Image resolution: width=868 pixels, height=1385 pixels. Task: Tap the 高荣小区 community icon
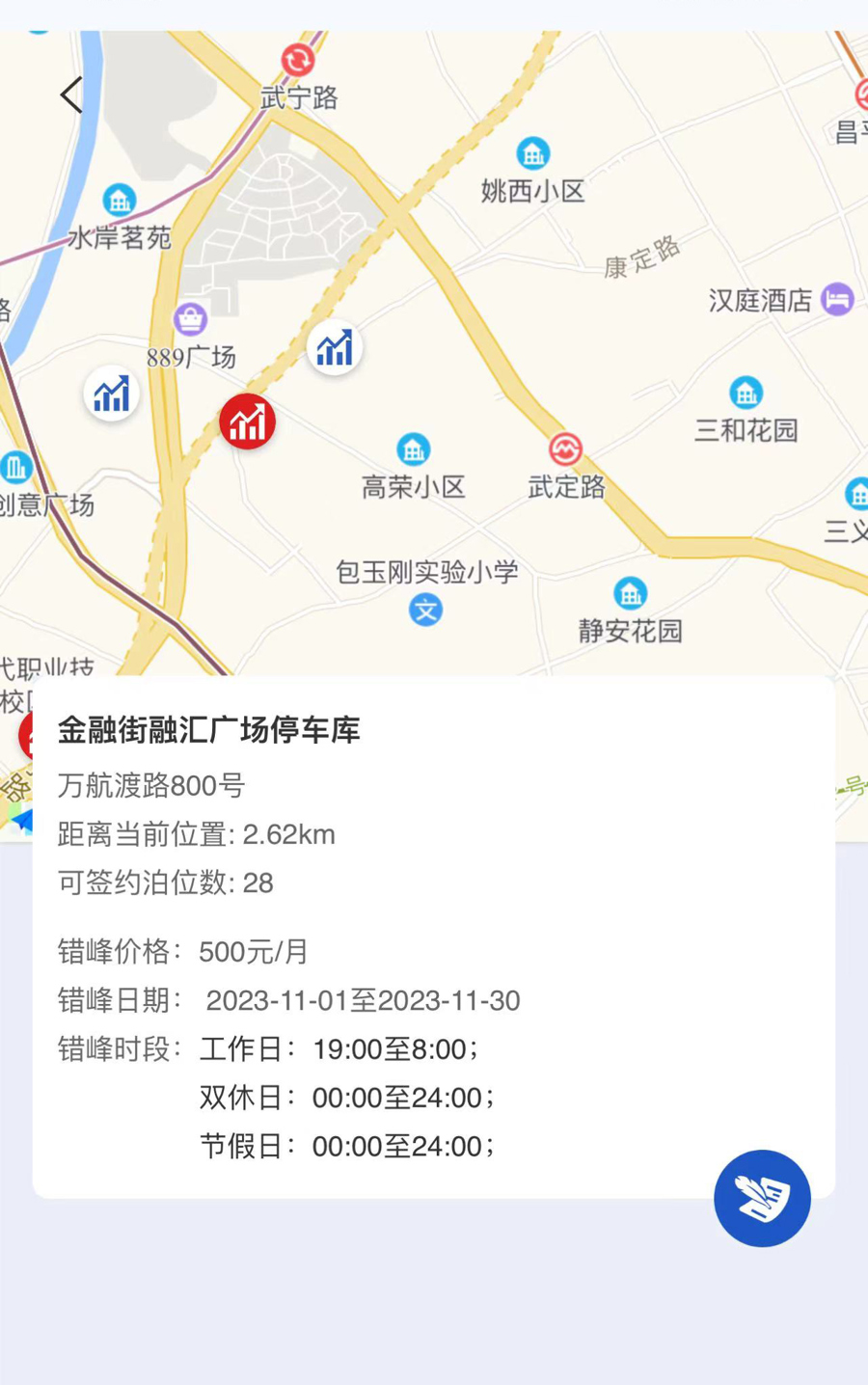413,448
